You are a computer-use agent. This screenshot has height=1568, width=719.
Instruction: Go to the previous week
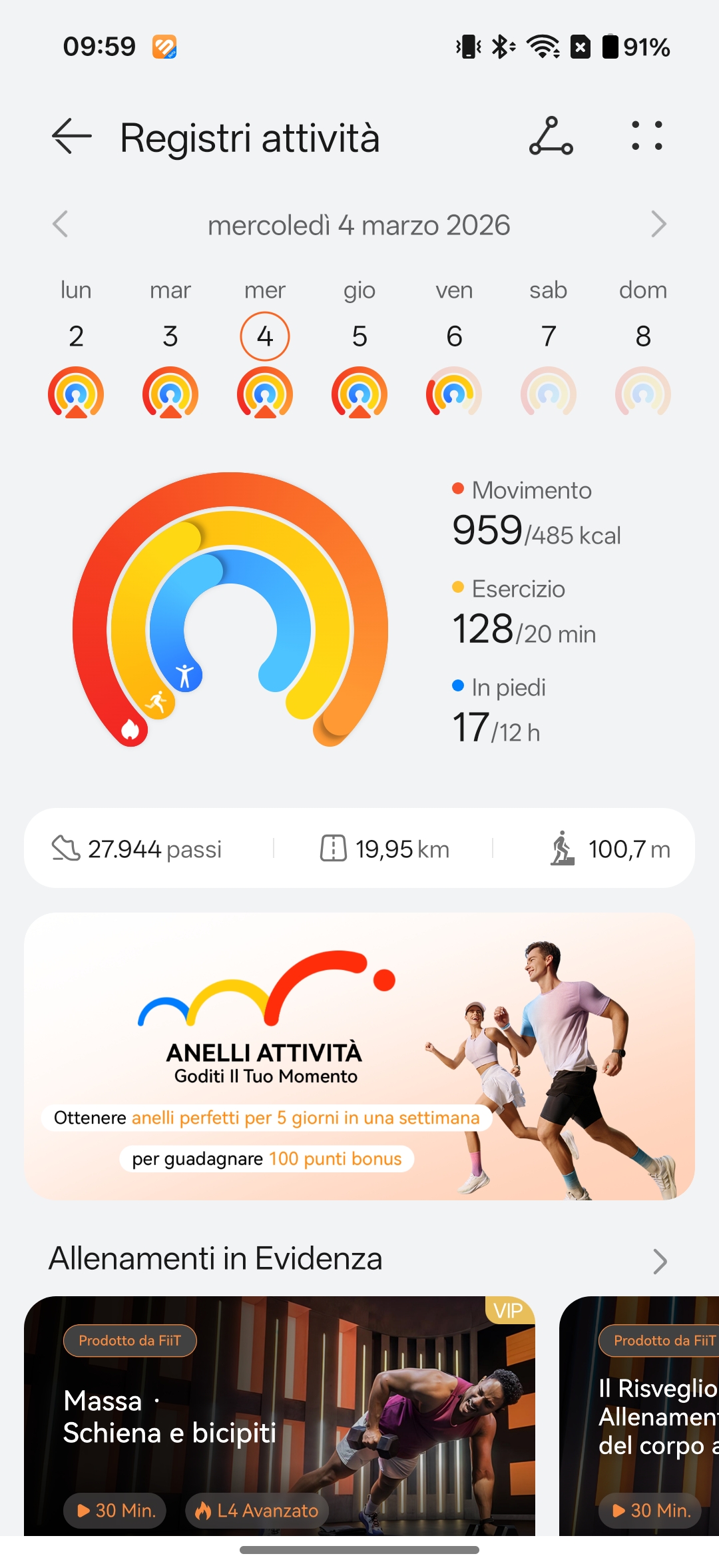[61, 224]
